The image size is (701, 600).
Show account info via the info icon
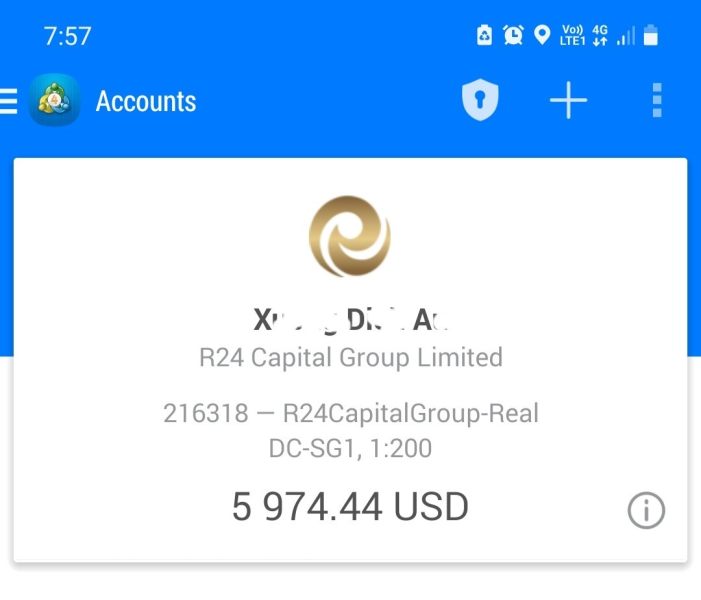click(646, 510)
